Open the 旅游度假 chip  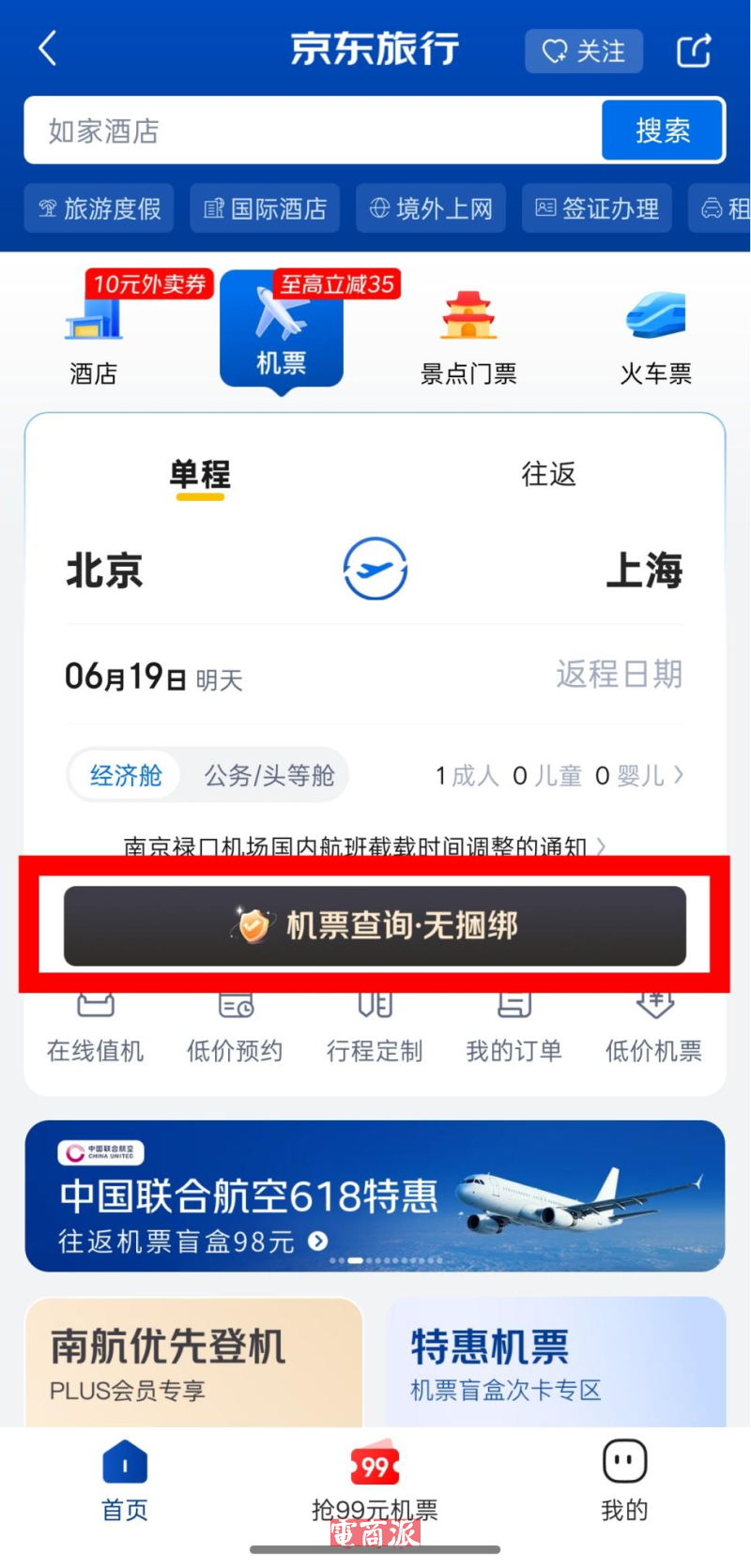(x=100, y=208)
